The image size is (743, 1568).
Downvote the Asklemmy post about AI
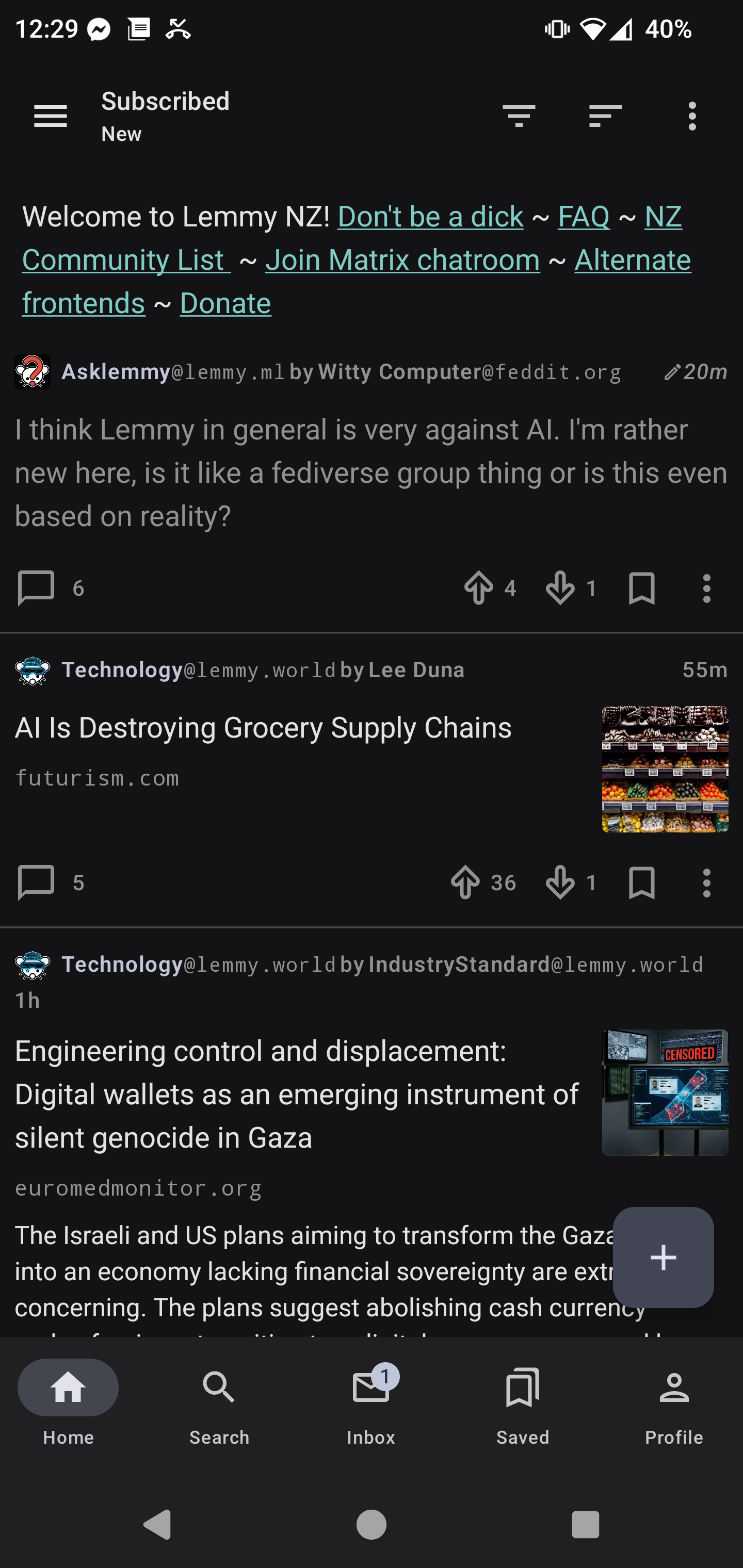coord(560,588)
